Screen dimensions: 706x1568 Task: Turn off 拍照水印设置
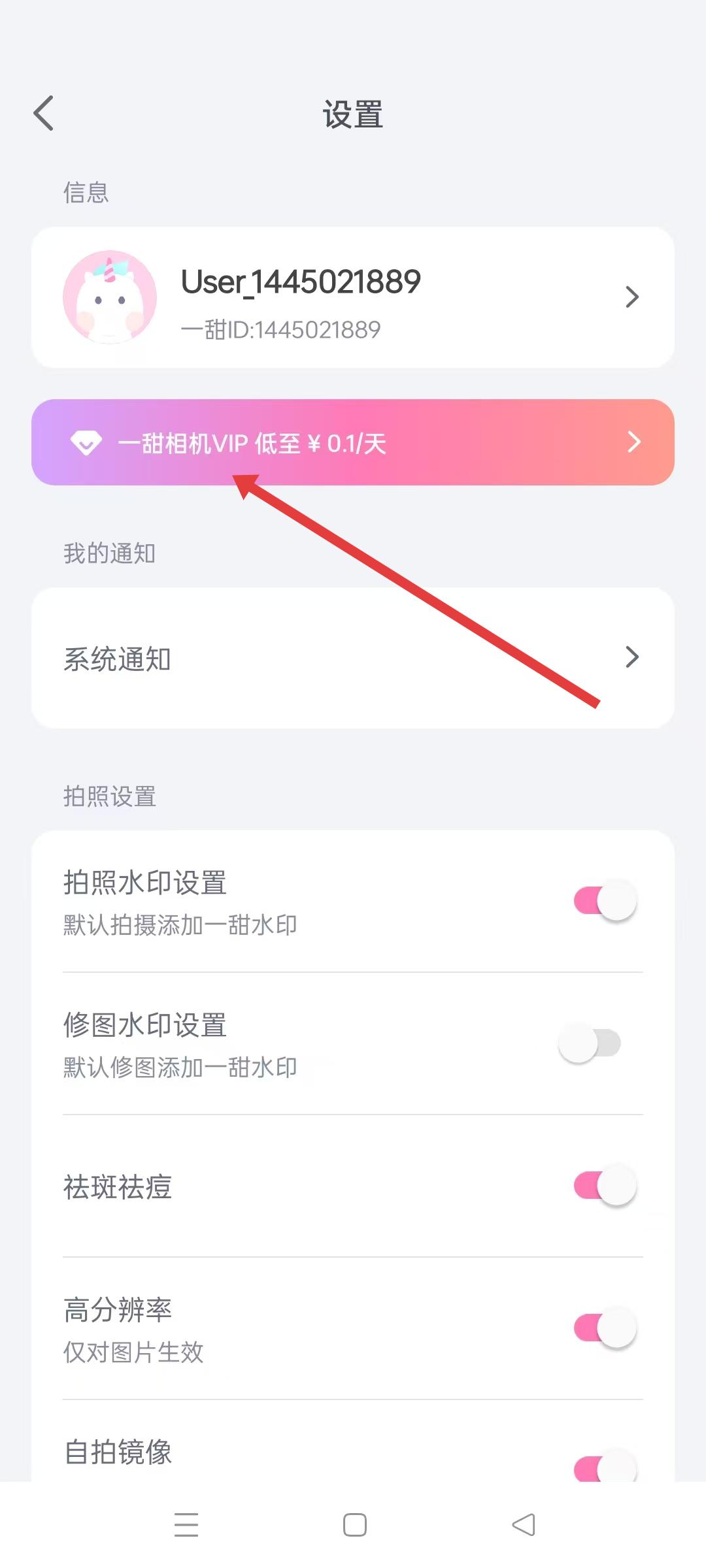(605, 901)
